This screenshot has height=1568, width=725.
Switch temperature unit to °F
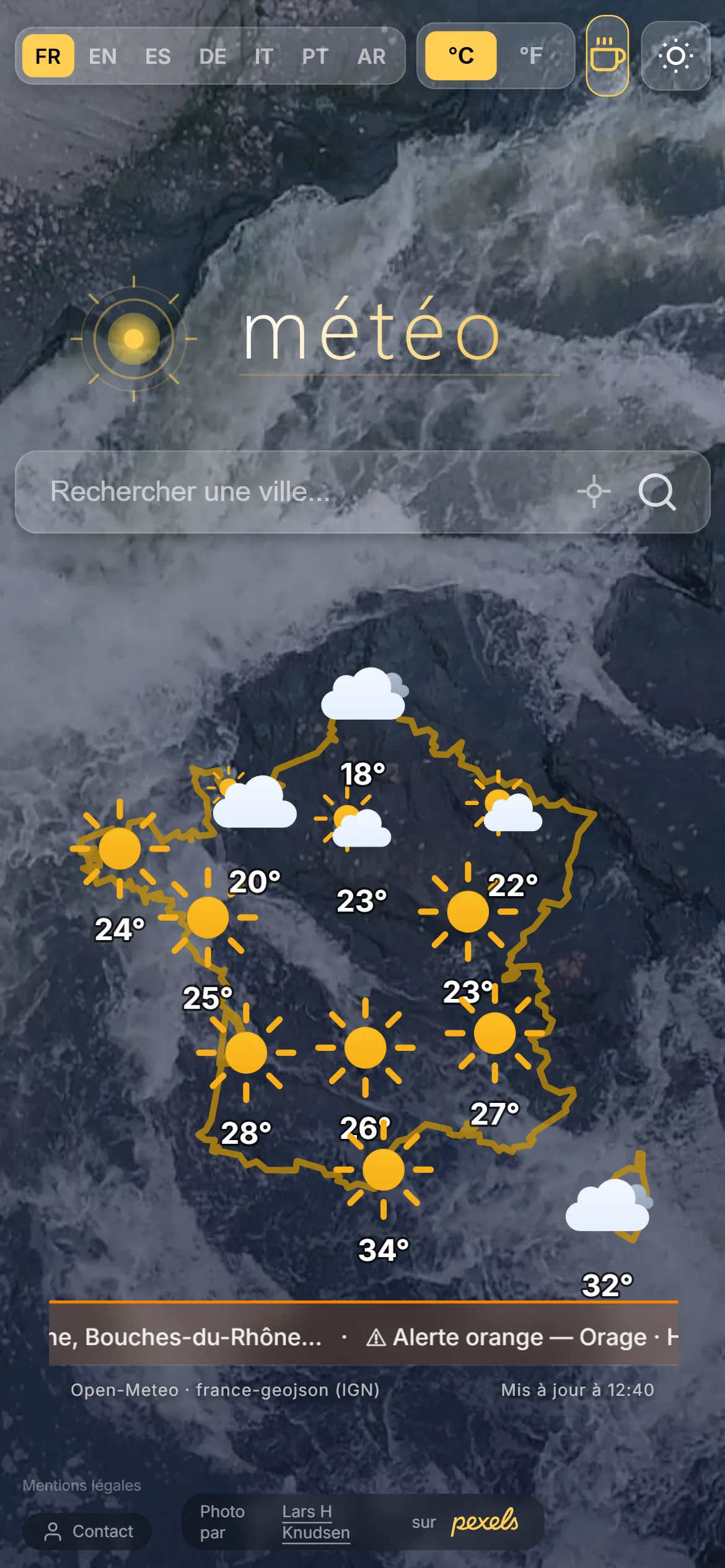531,56
